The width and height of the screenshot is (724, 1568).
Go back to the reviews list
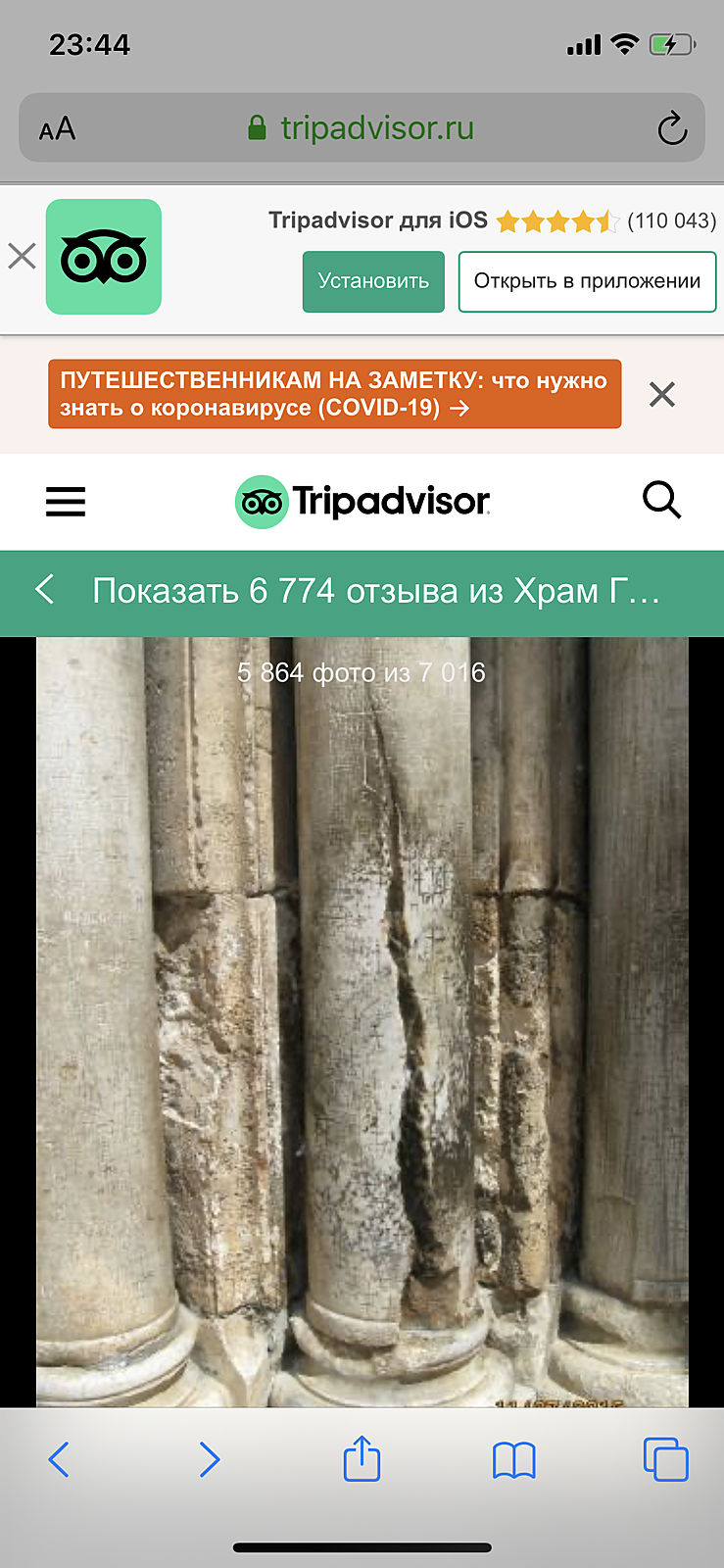pyautogui.click(x=45, y=590)
